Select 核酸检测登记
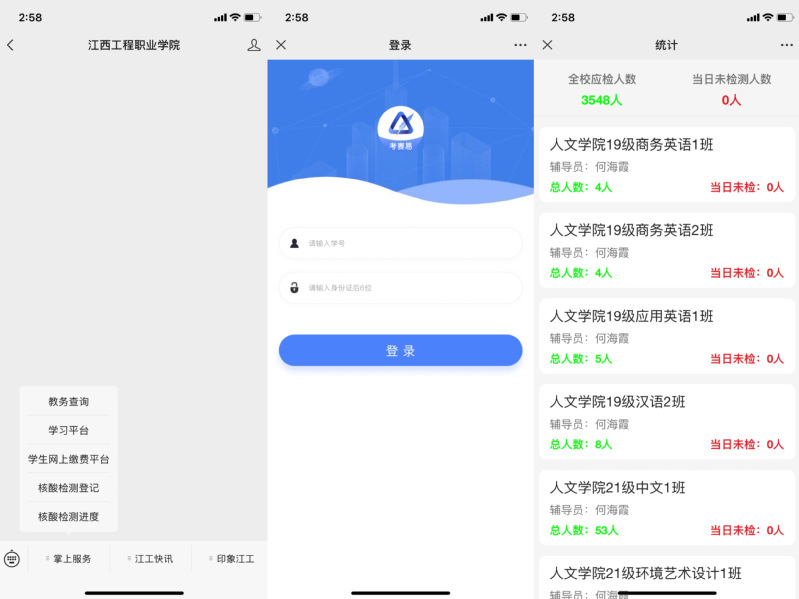This screenshot has width=799, height=599. click(68, 488)
